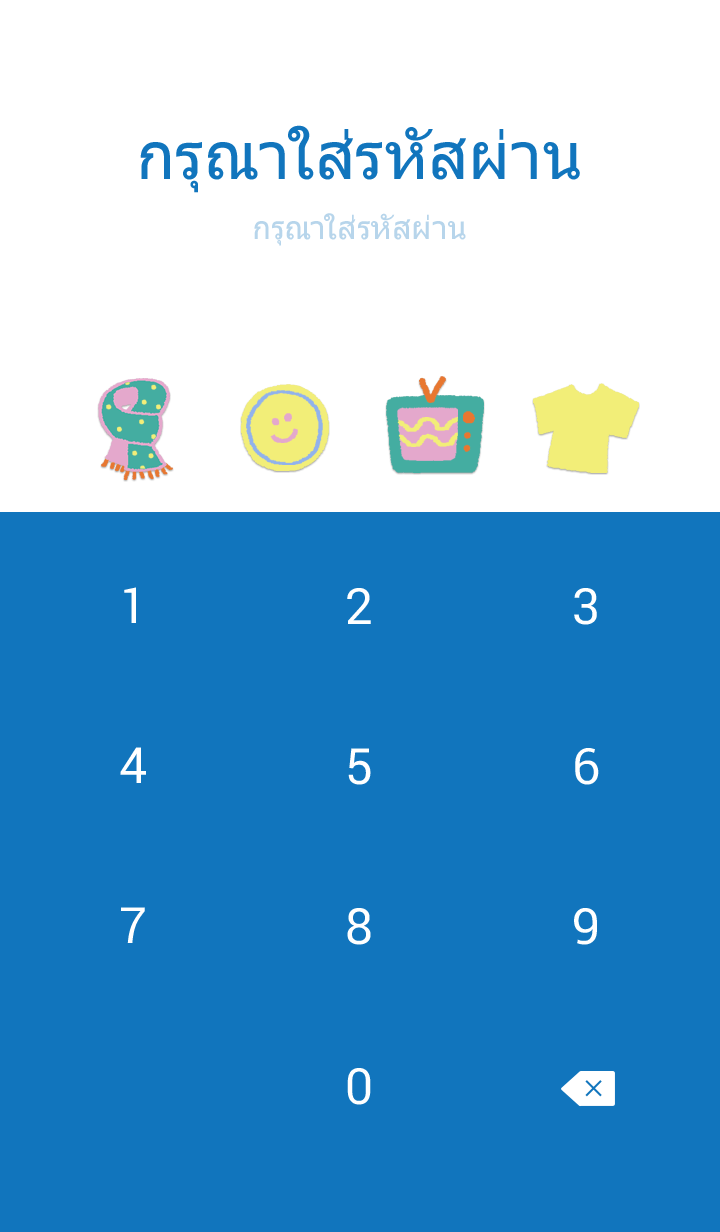
Task: Enter digit 4 on the passcode pad
Action: (x=132, y=767)
